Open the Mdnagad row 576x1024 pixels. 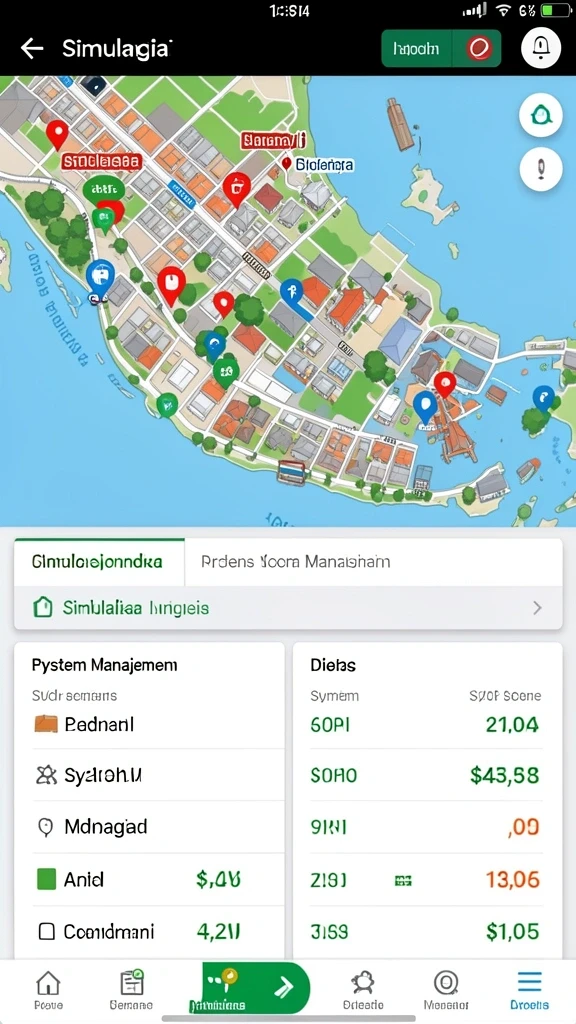click(149, 827)
